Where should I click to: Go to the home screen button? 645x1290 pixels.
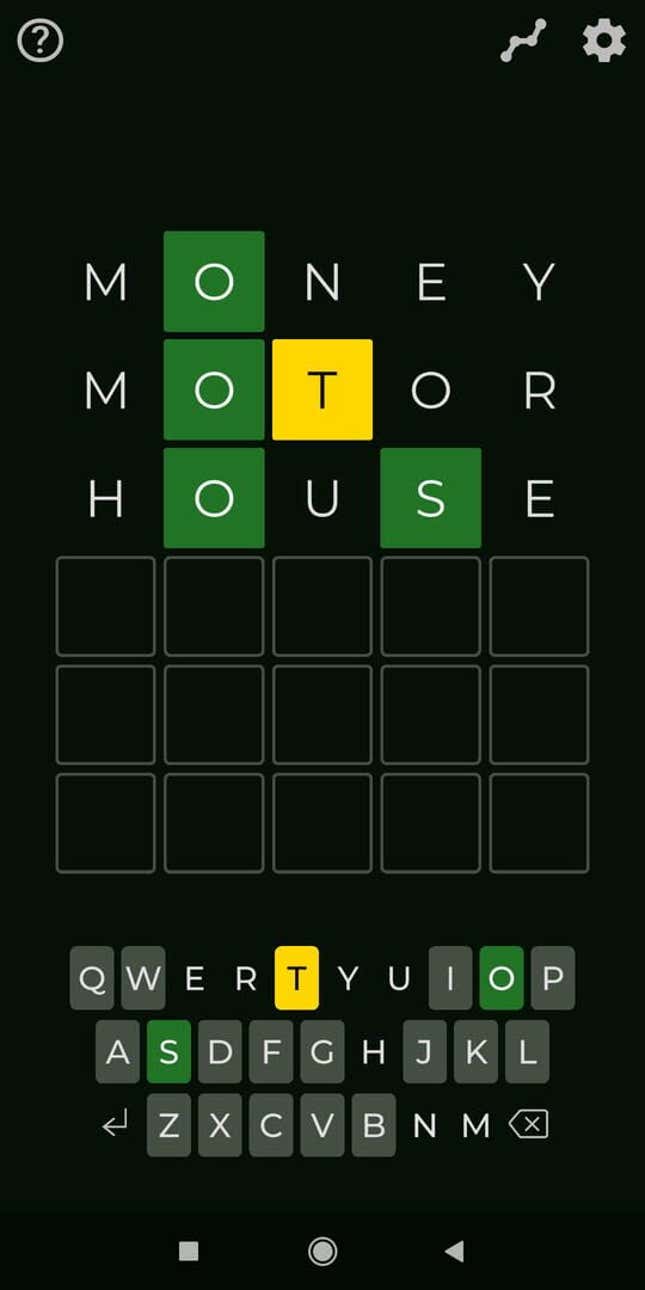pyautogui.click(x=322, y=1250)
